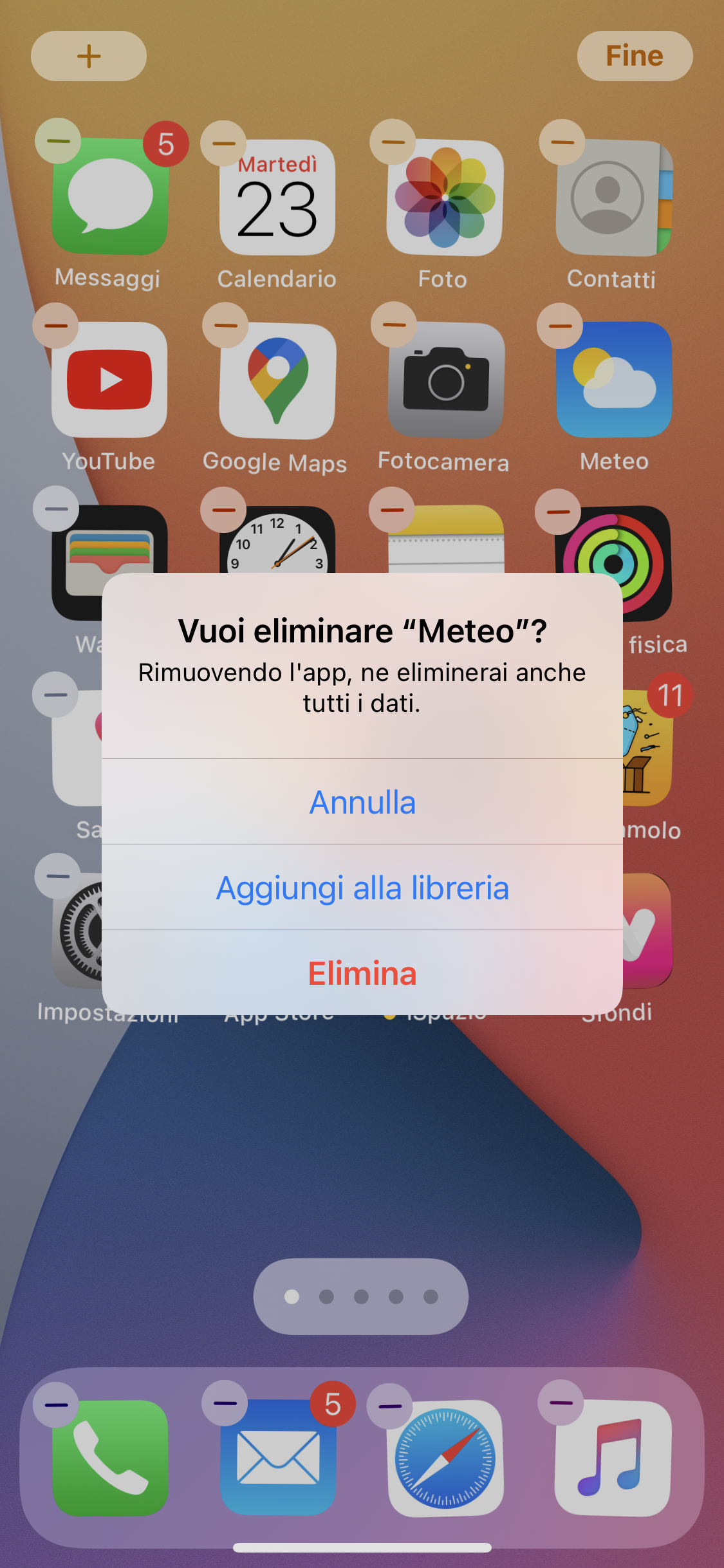Open the Messaggi app icon

click(x=110, y=197)
